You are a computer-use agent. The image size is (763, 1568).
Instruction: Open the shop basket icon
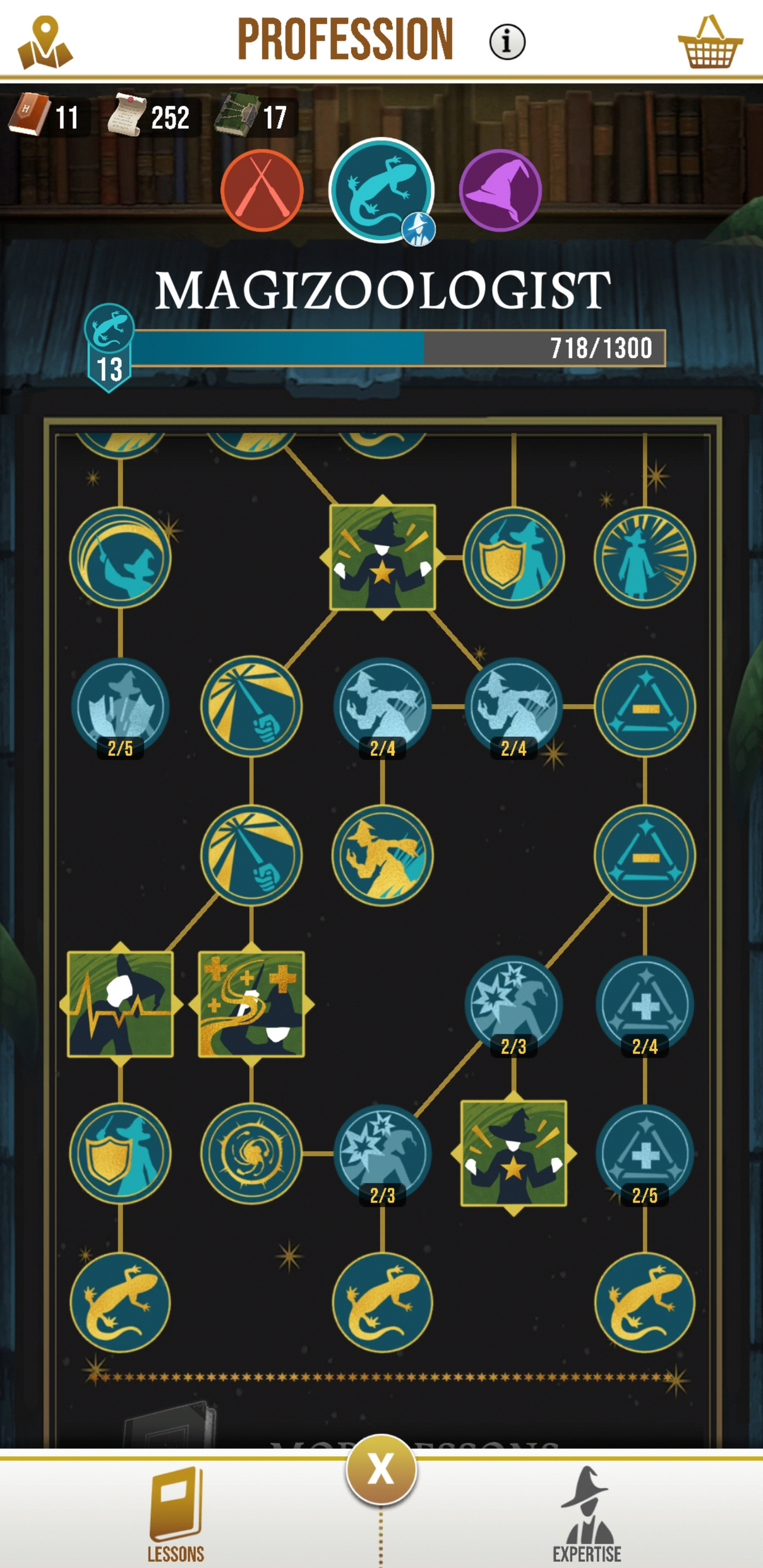(x=711, y=42)
